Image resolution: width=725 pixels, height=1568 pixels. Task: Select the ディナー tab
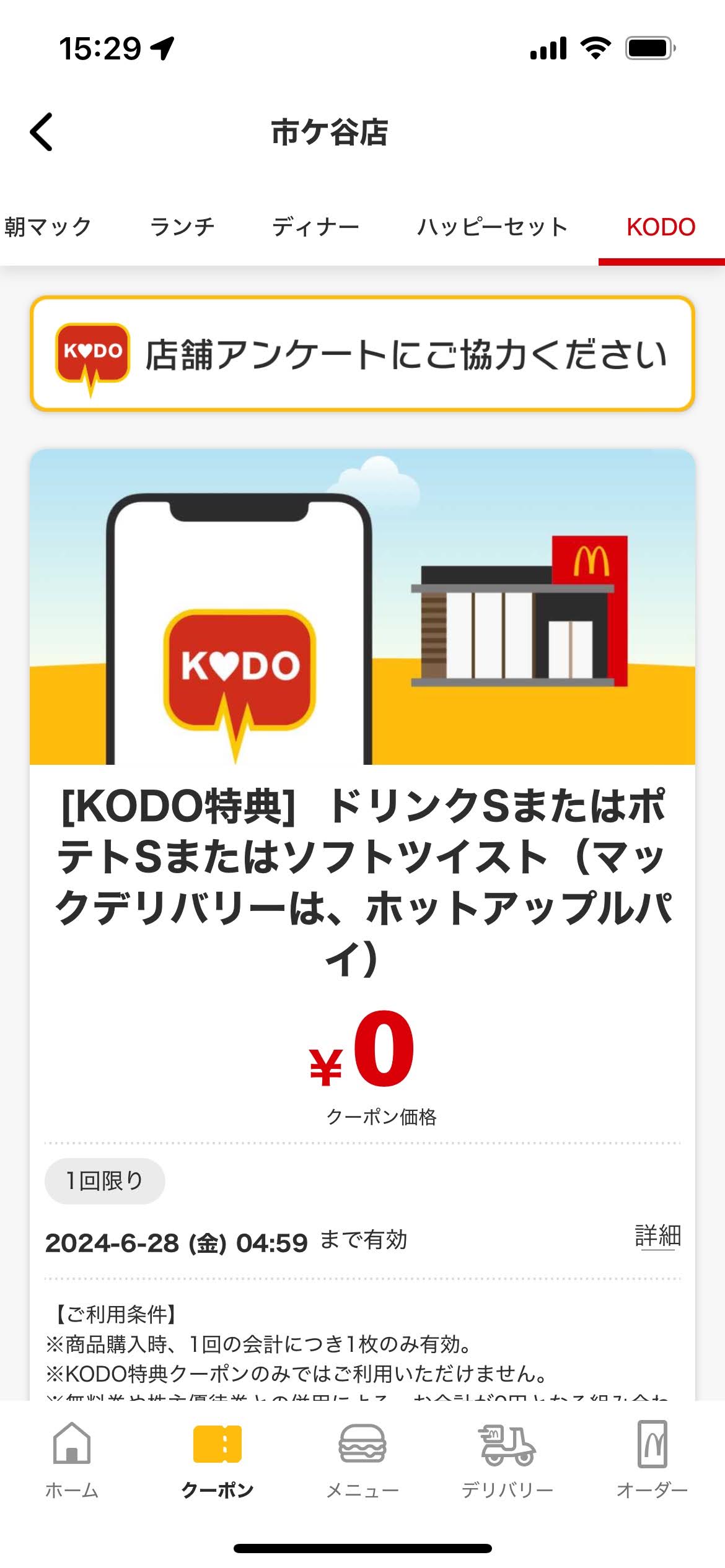[x=315, y=227]
